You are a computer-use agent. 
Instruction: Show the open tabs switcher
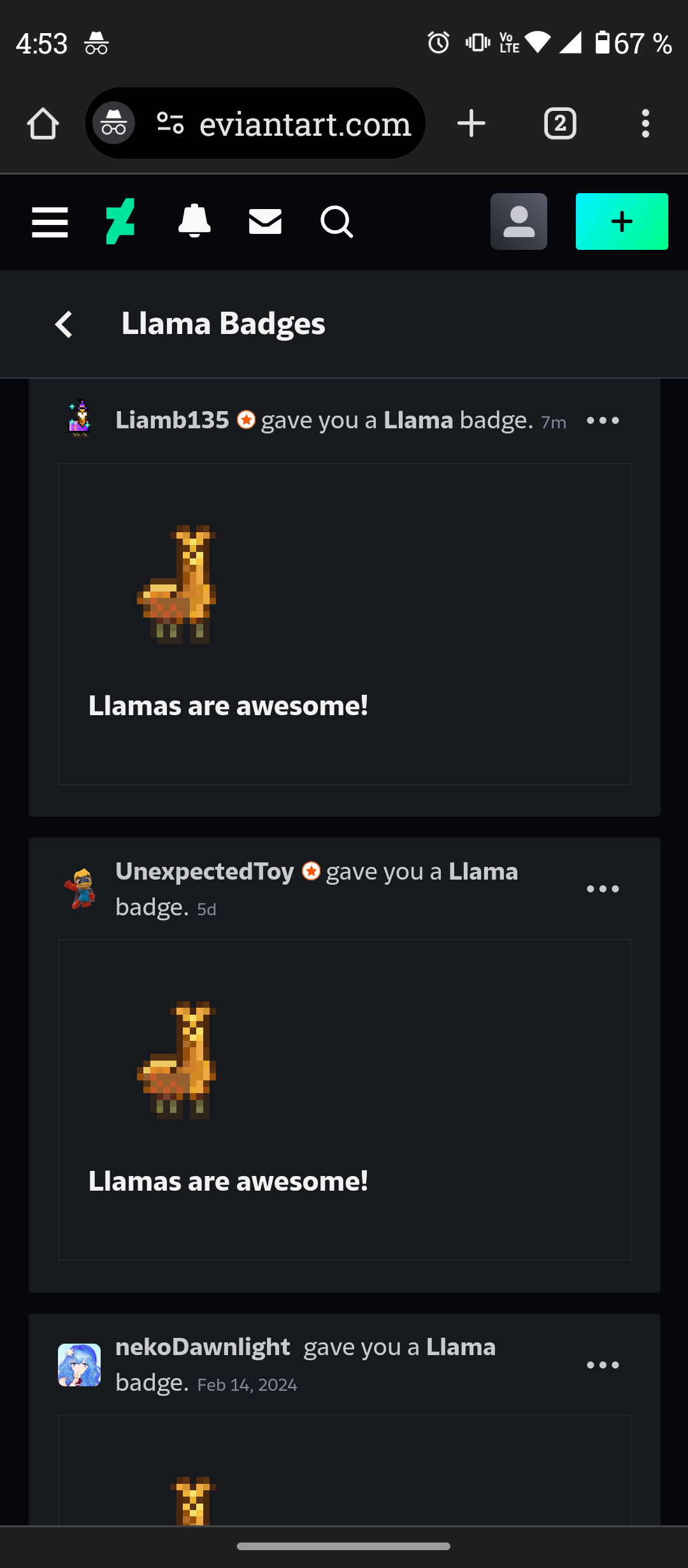pos(560,123)
